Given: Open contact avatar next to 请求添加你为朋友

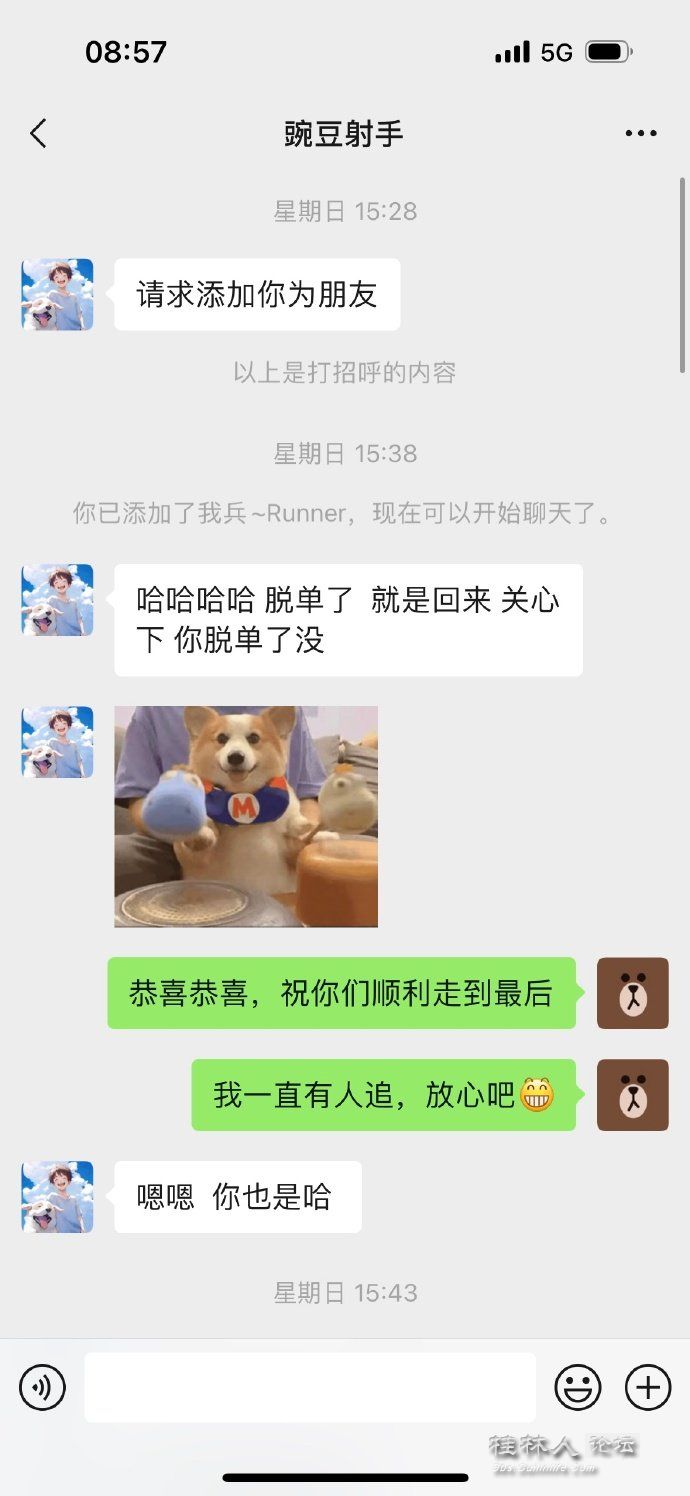Looking at the screenshot, I should tap(58, 295).
